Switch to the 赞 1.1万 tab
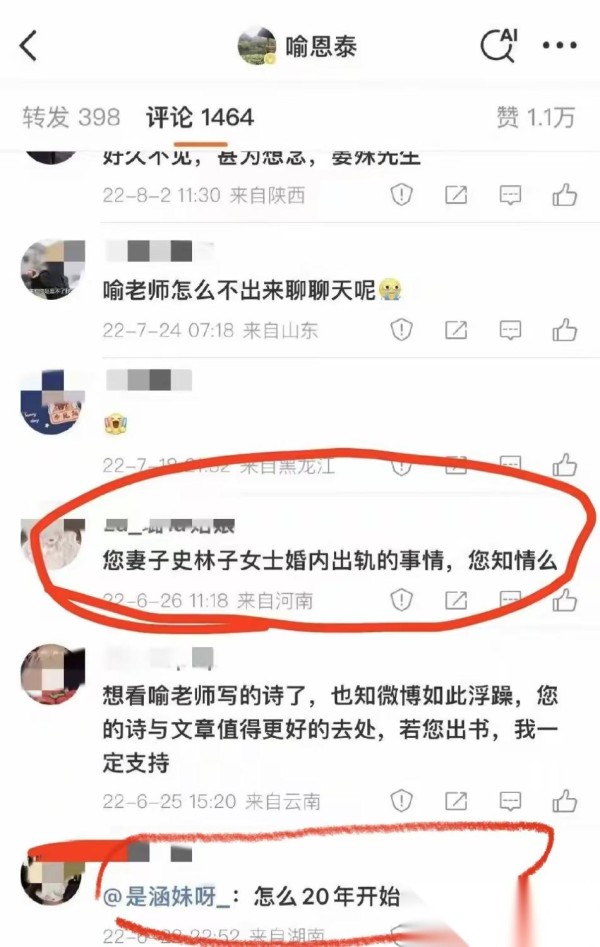The image size is (600, 947). pyautogui.click(x=535, y=117)
